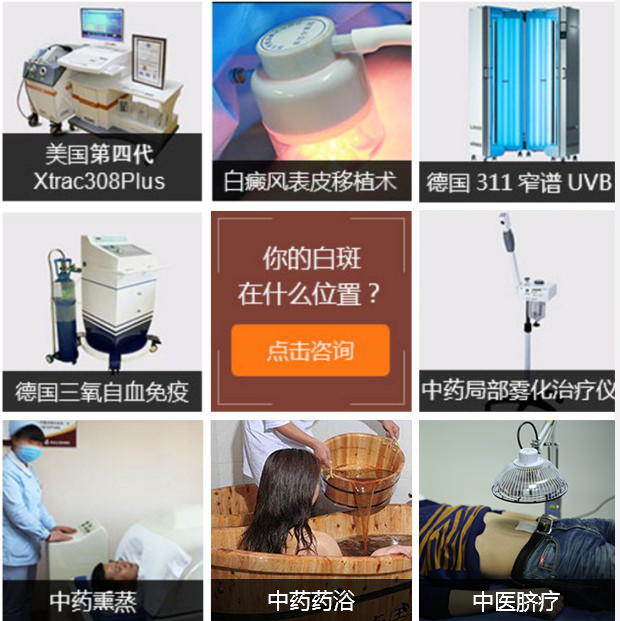The height and width of the screenshot is (621, 620).
Task: Open the 德国 311 窄谱 UVB tile
Action: pos(517,100)
